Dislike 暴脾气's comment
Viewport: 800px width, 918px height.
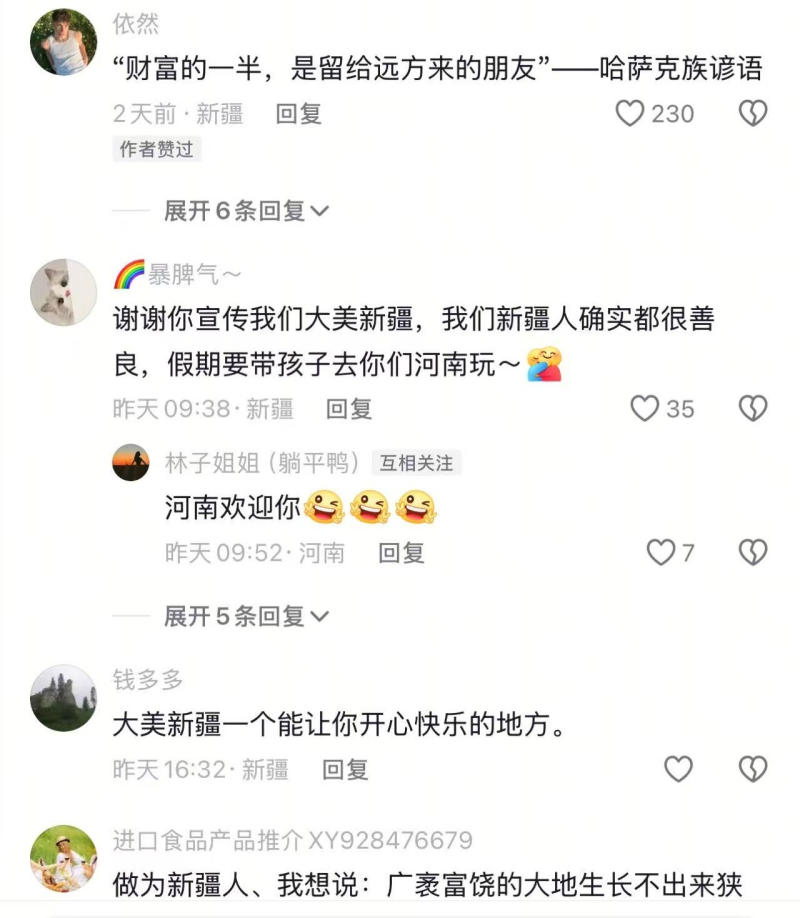pyautogui.click(x=752, y=408)
